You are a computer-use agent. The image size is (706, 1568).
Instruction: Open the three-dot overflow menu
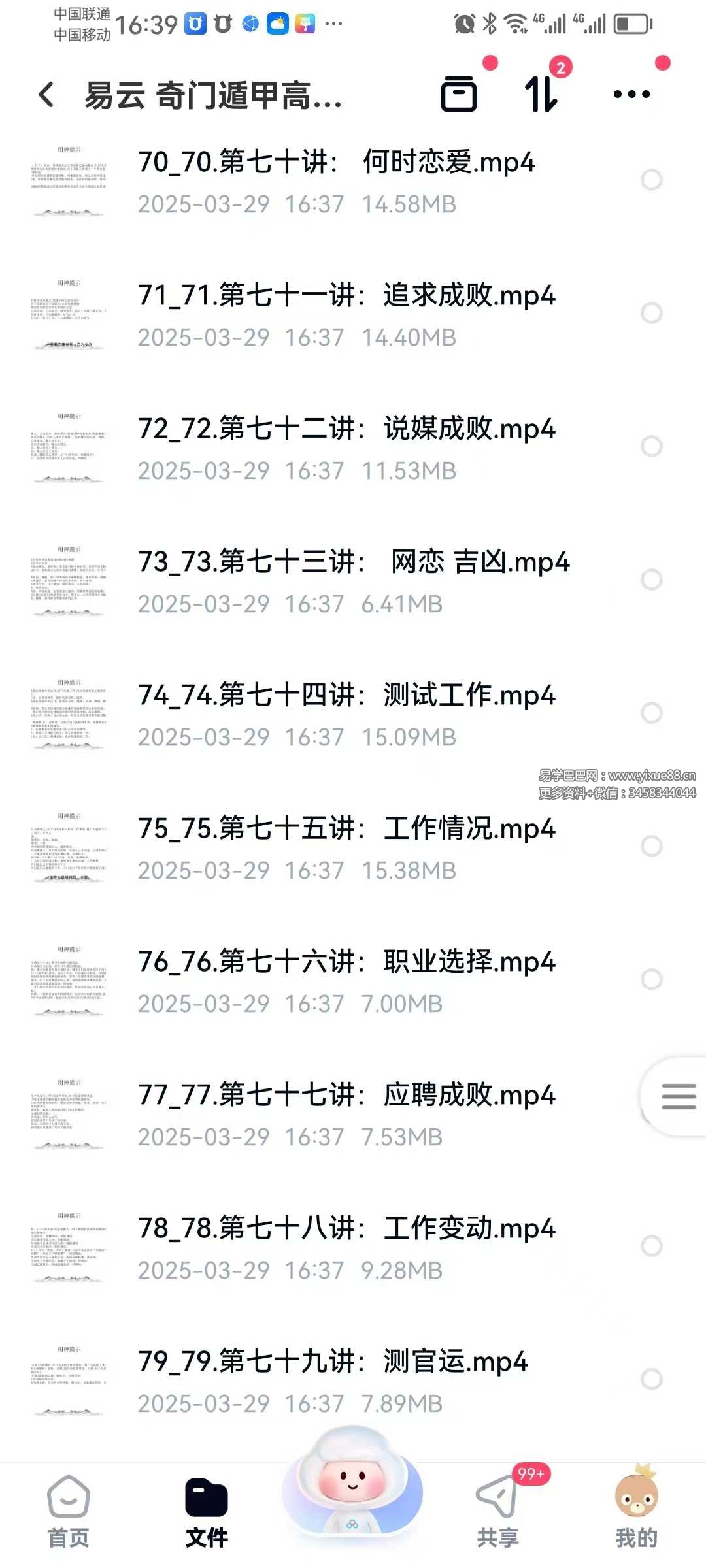pyautogui.click(x=631, y=94)
